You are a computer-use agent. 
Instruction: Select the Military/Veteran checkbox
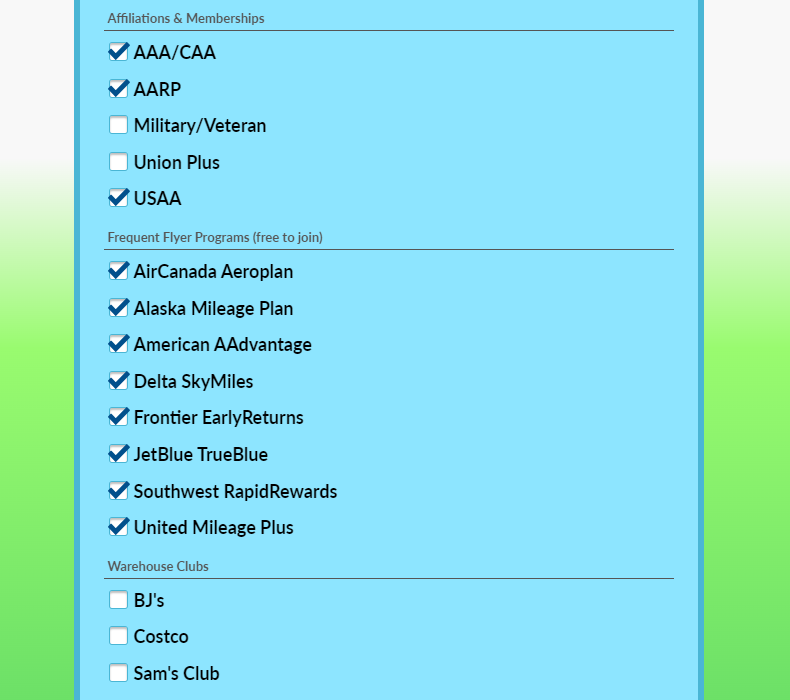[x=118, y=125]
